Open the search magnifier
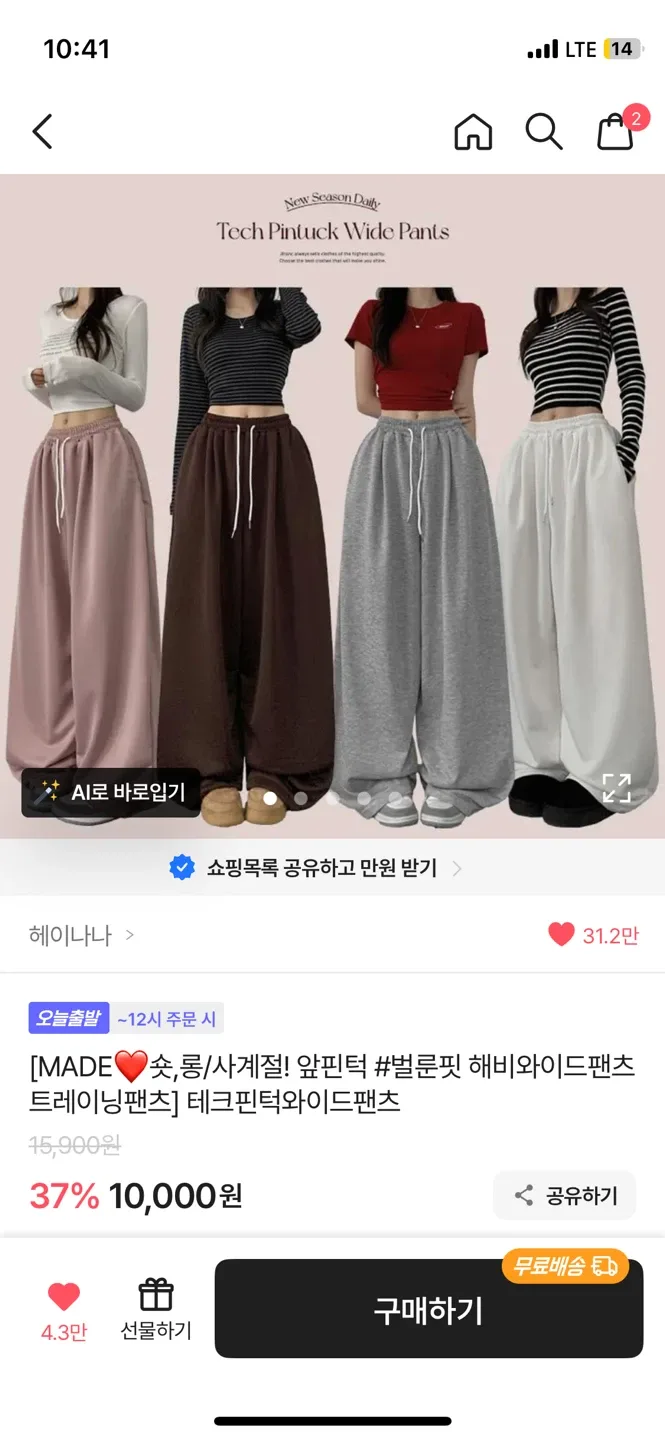 (x=543, y=131)
